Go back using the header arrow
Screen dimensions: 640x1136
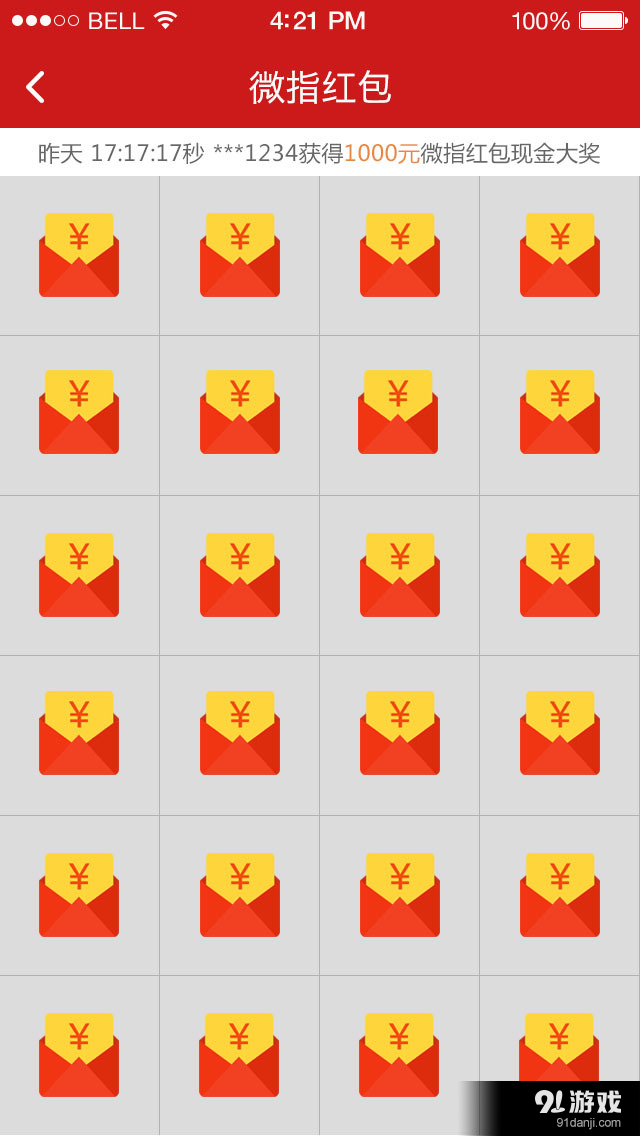click(36, 87)
